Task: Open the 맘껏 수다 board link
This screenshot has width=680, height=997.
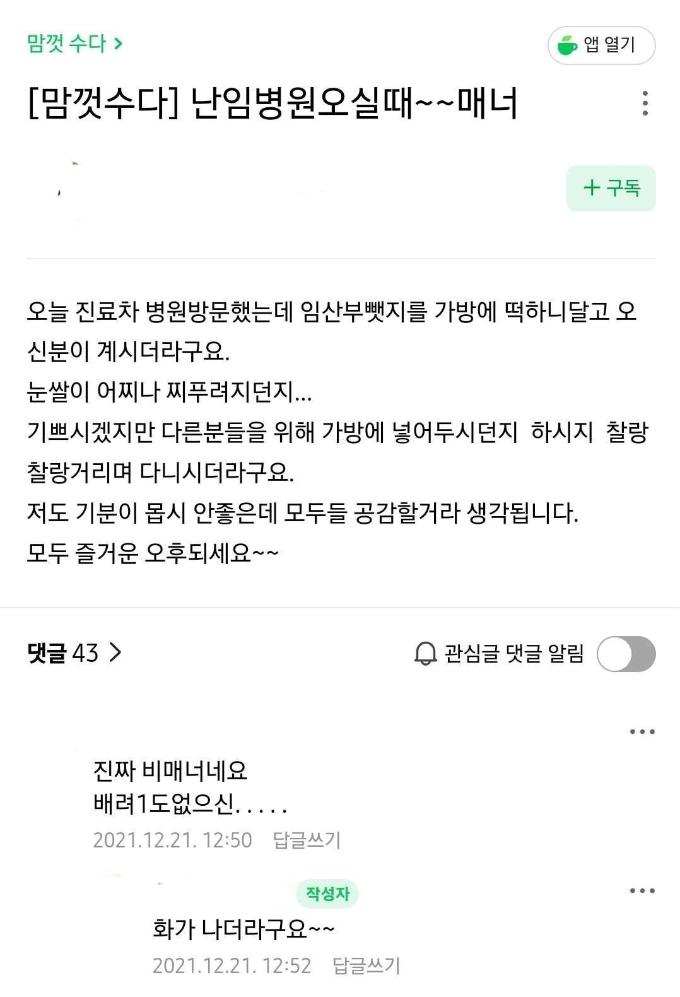Action: click(x=75, y=44)
